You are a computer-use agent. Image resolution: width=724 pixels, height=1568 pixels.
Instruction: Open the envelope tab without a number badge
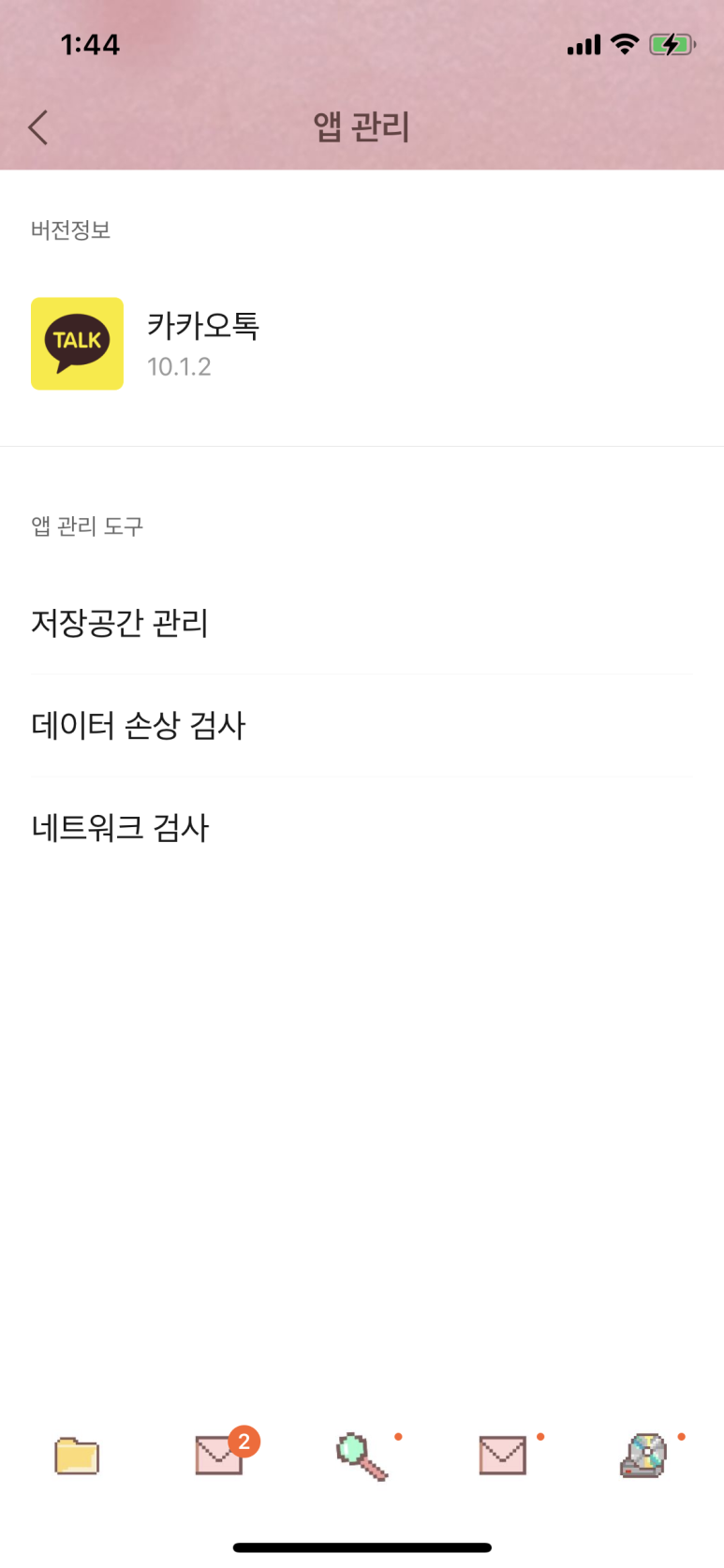(503, 1456)
